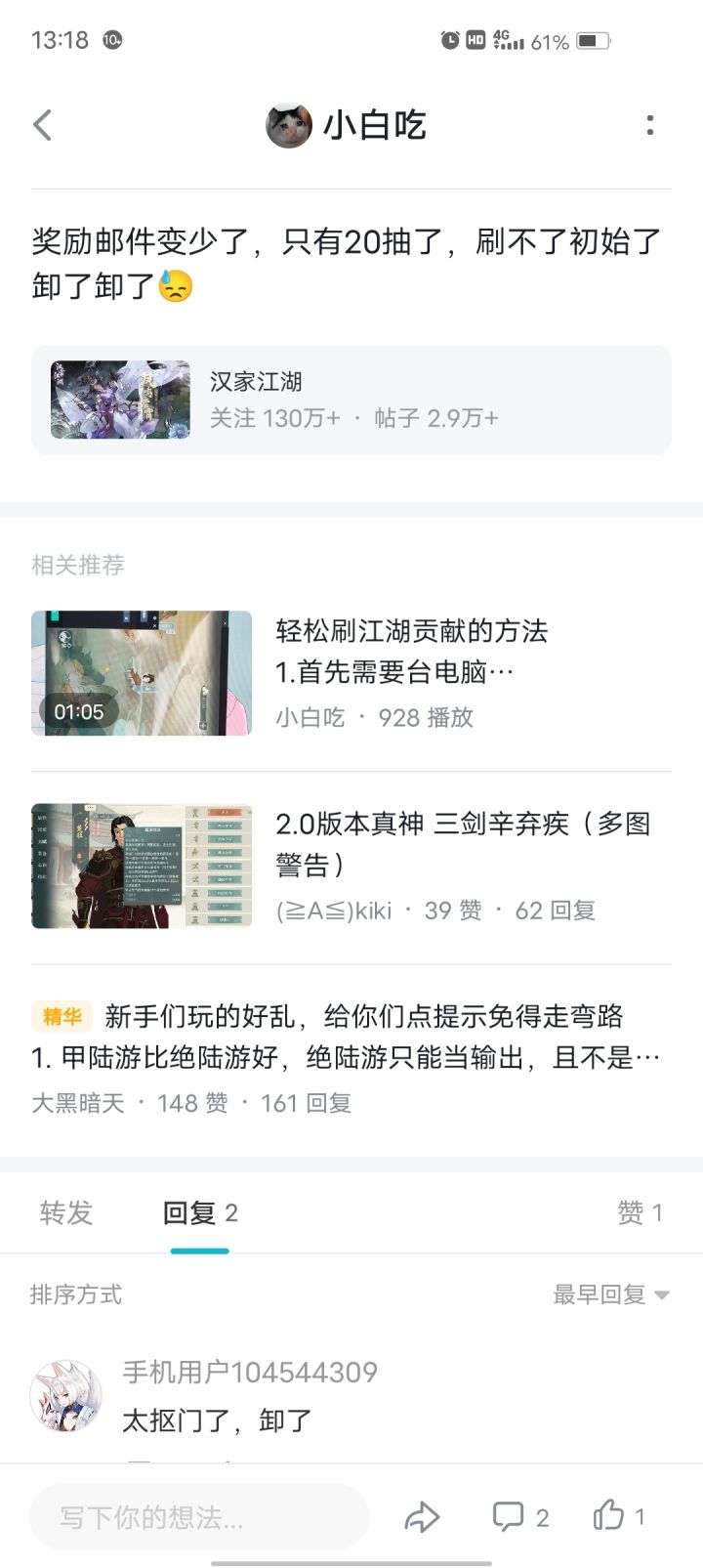Share this post with the arrow icon
This screenshot has width=703, height=1568.
(x=422, y=1517)
